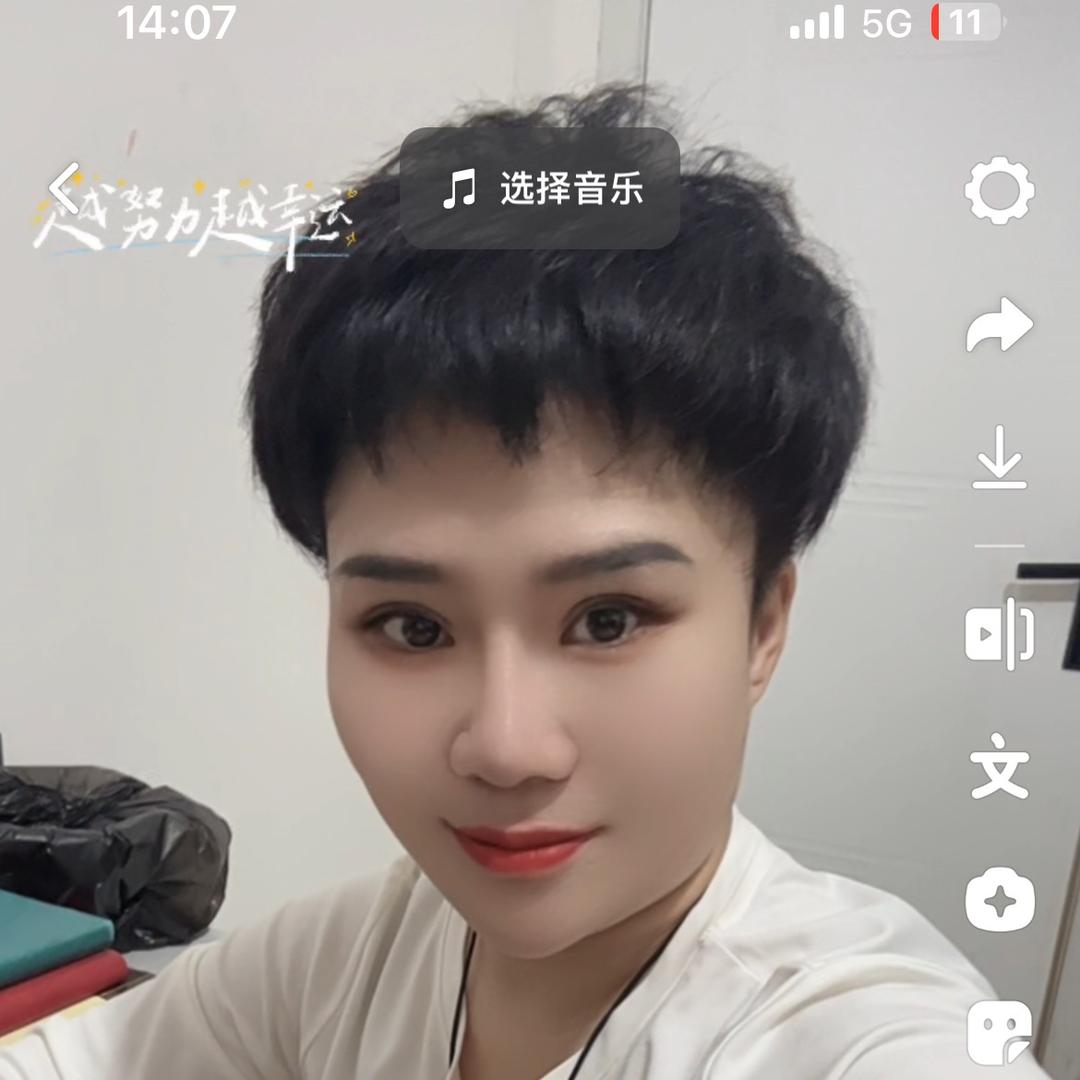Add text with the 文 icon
Viewport: 1080px width, 1080px height.
[x=999, y=765]
